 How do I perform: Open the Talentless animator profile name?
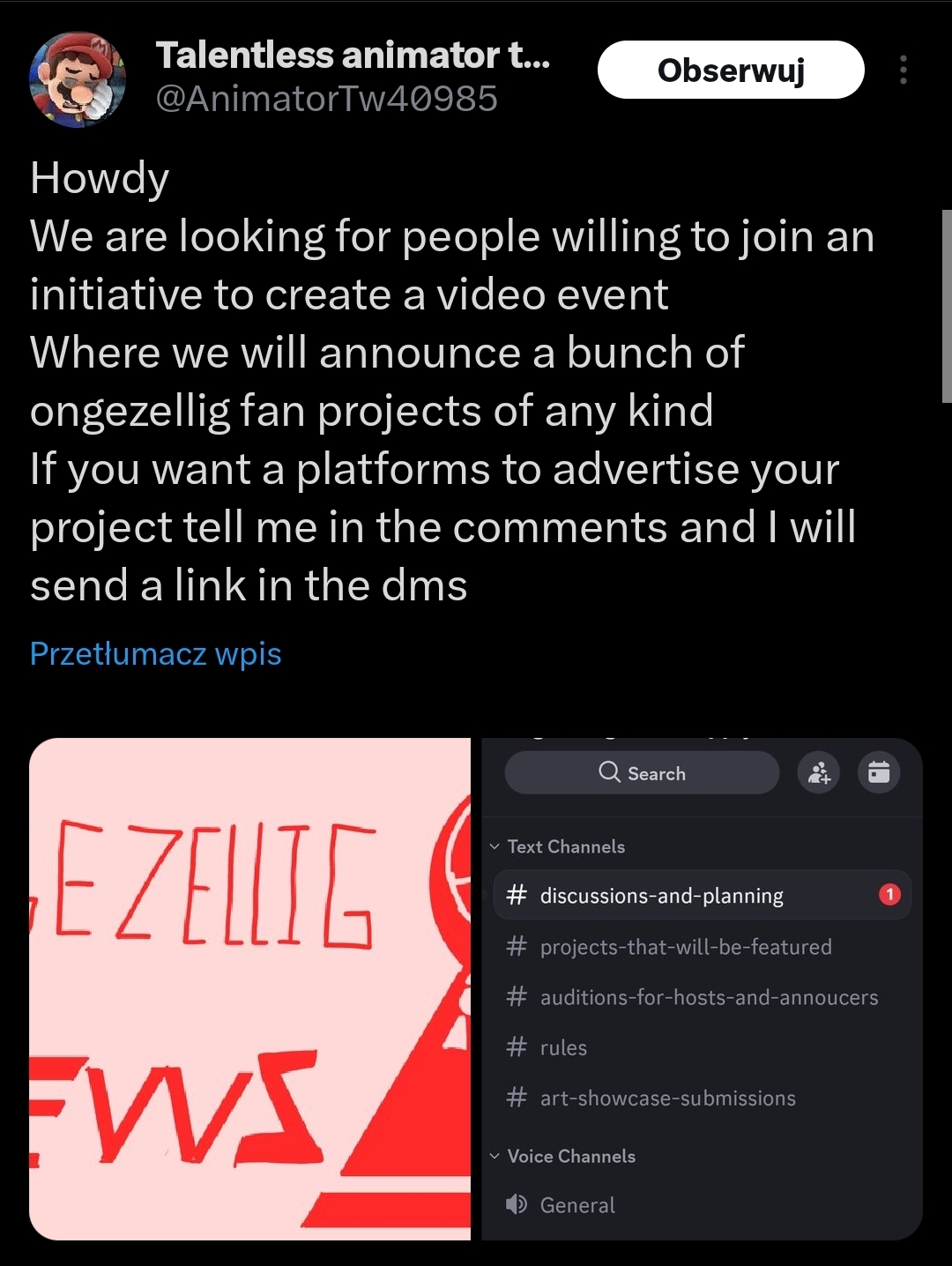353,56
